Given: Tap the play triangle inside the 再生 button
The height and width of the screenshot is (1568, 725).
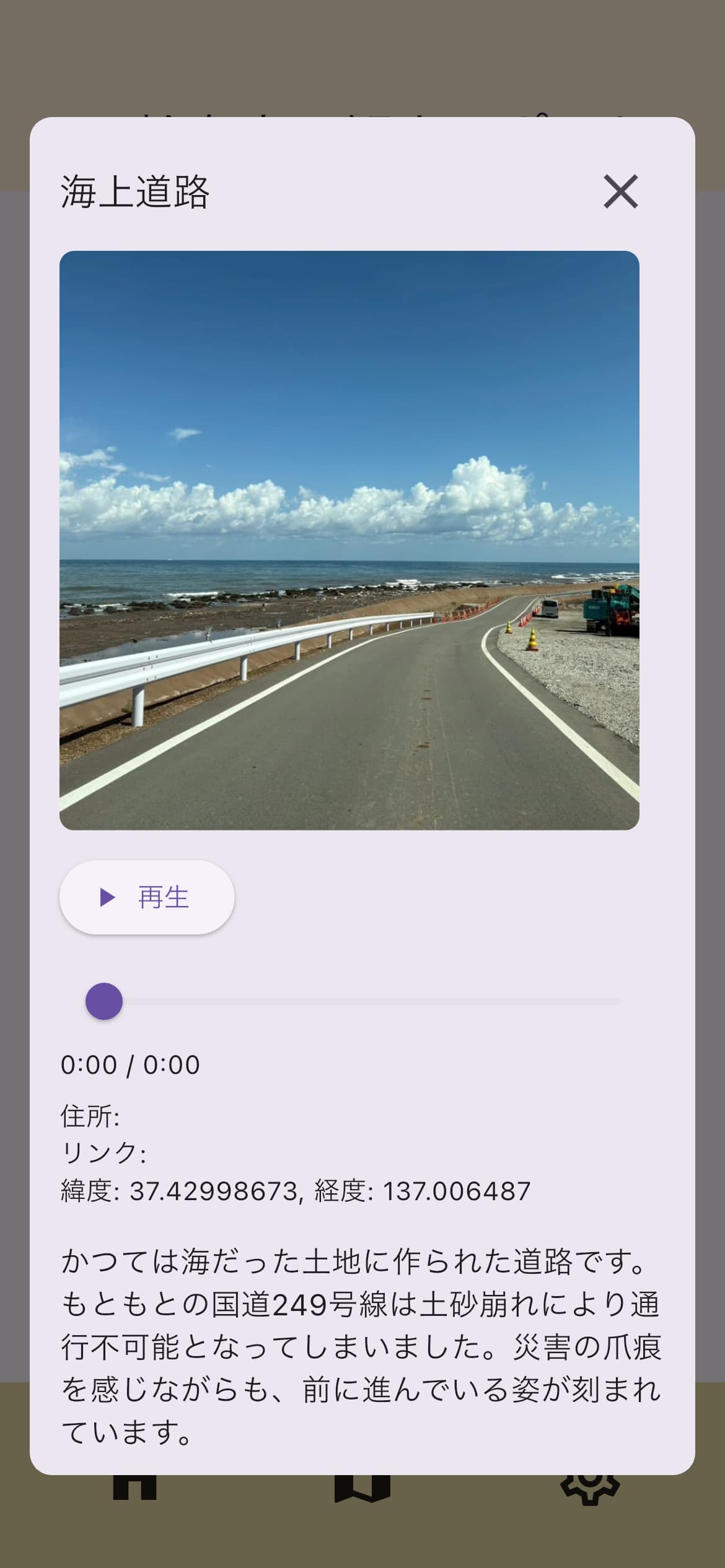Looking at the screenshot, I should [x=107, y=899].
